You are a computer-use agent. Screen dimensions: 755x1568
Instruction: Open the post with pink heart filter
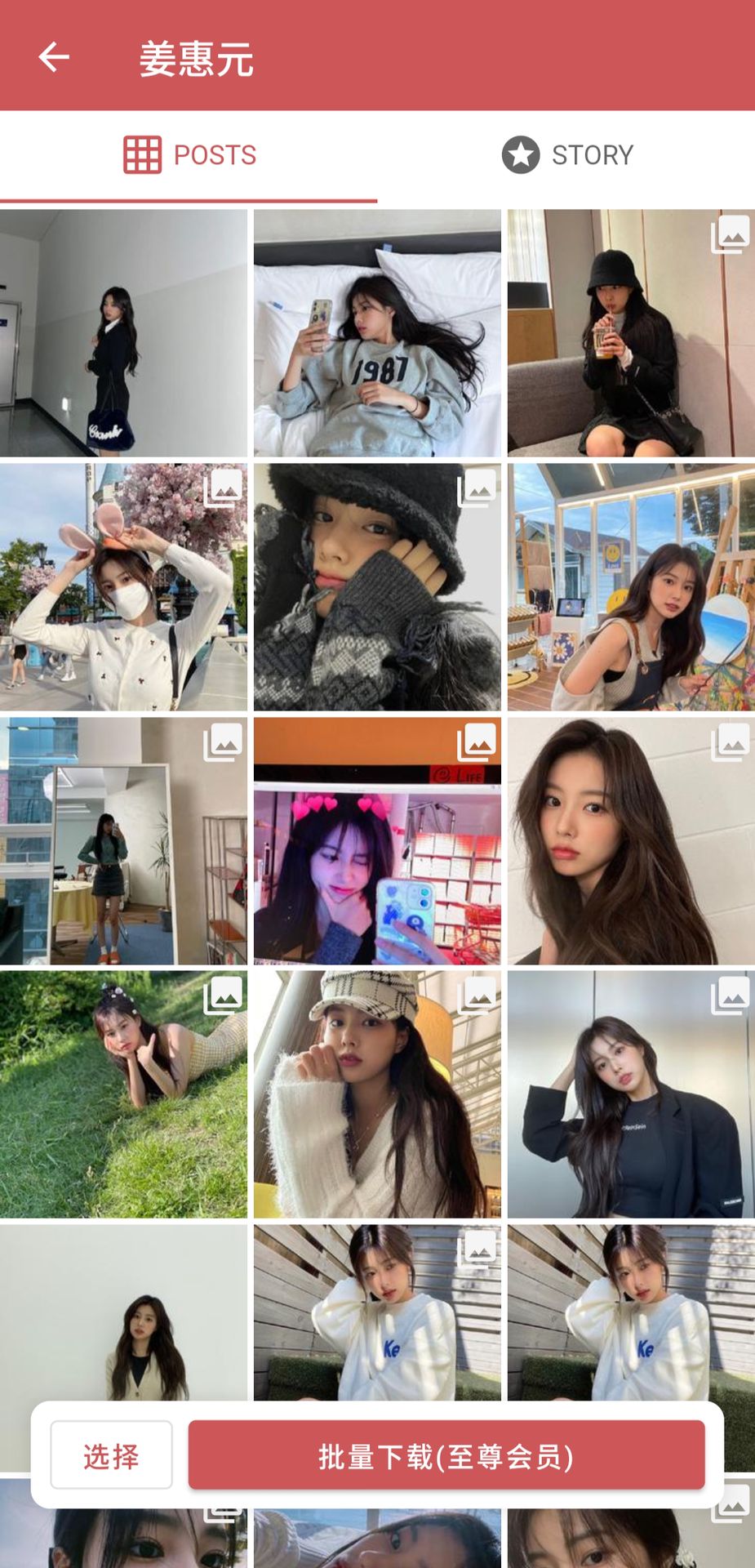pyautogui.click(x=377, y=841)
